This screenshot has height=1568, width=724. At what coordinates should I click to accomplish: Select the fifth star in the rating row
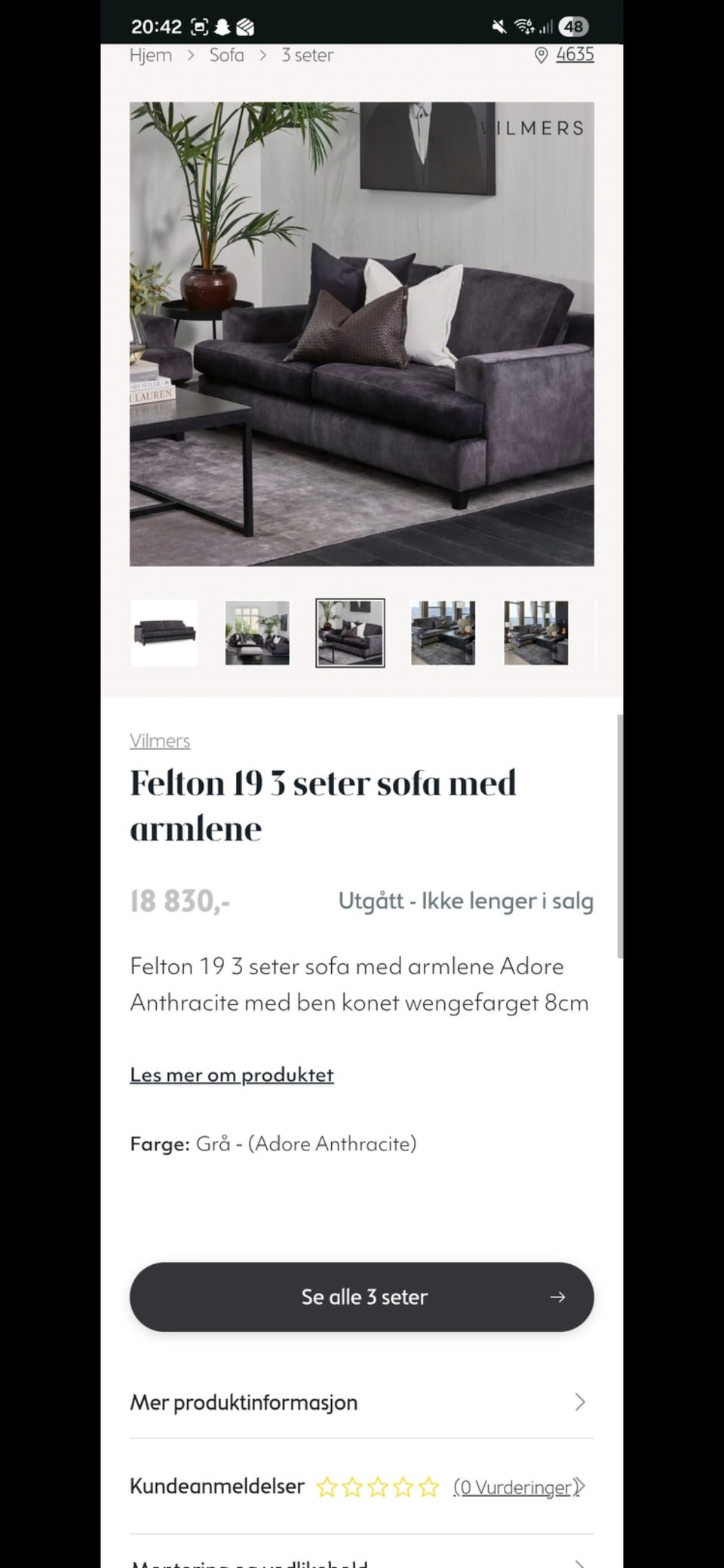[428, 1487]
